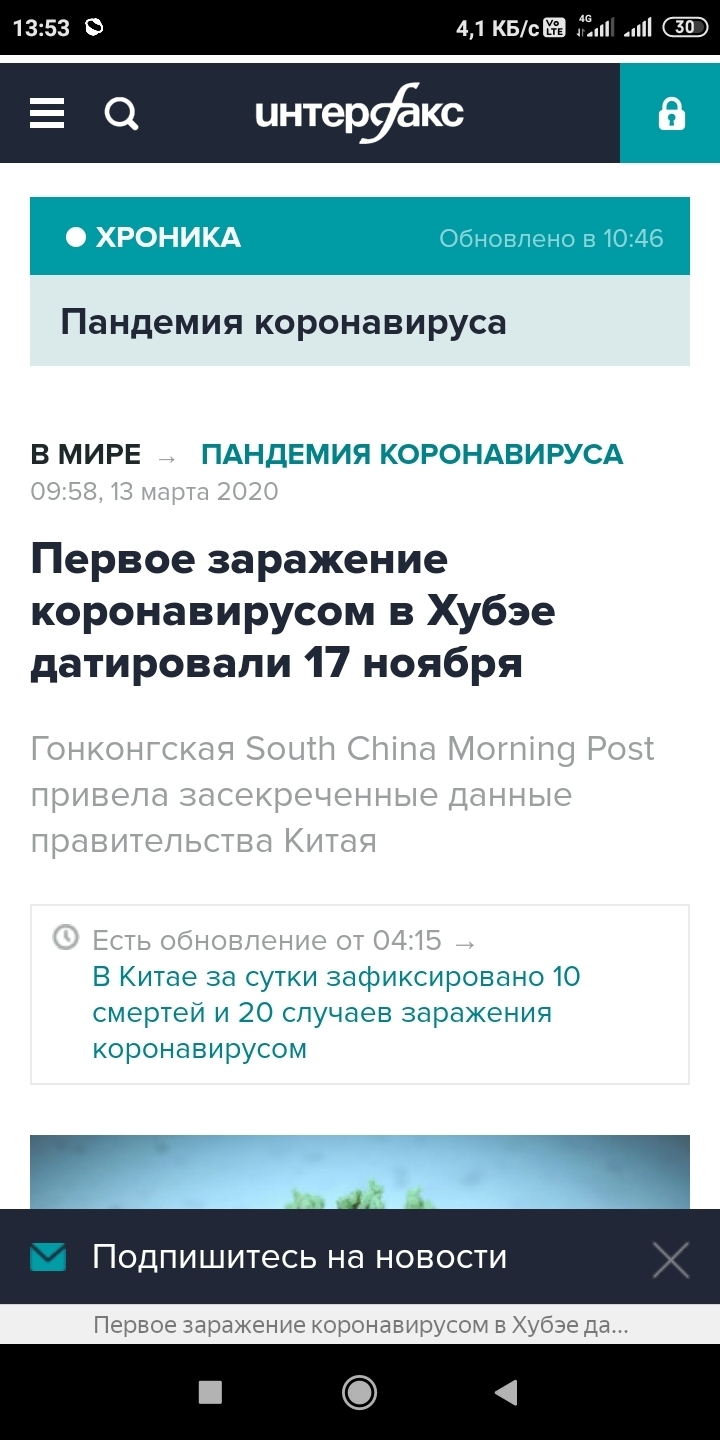This screenshot has height=1440, width=720.
Task: Tap the lock login icon
Action: click(671, 114)
